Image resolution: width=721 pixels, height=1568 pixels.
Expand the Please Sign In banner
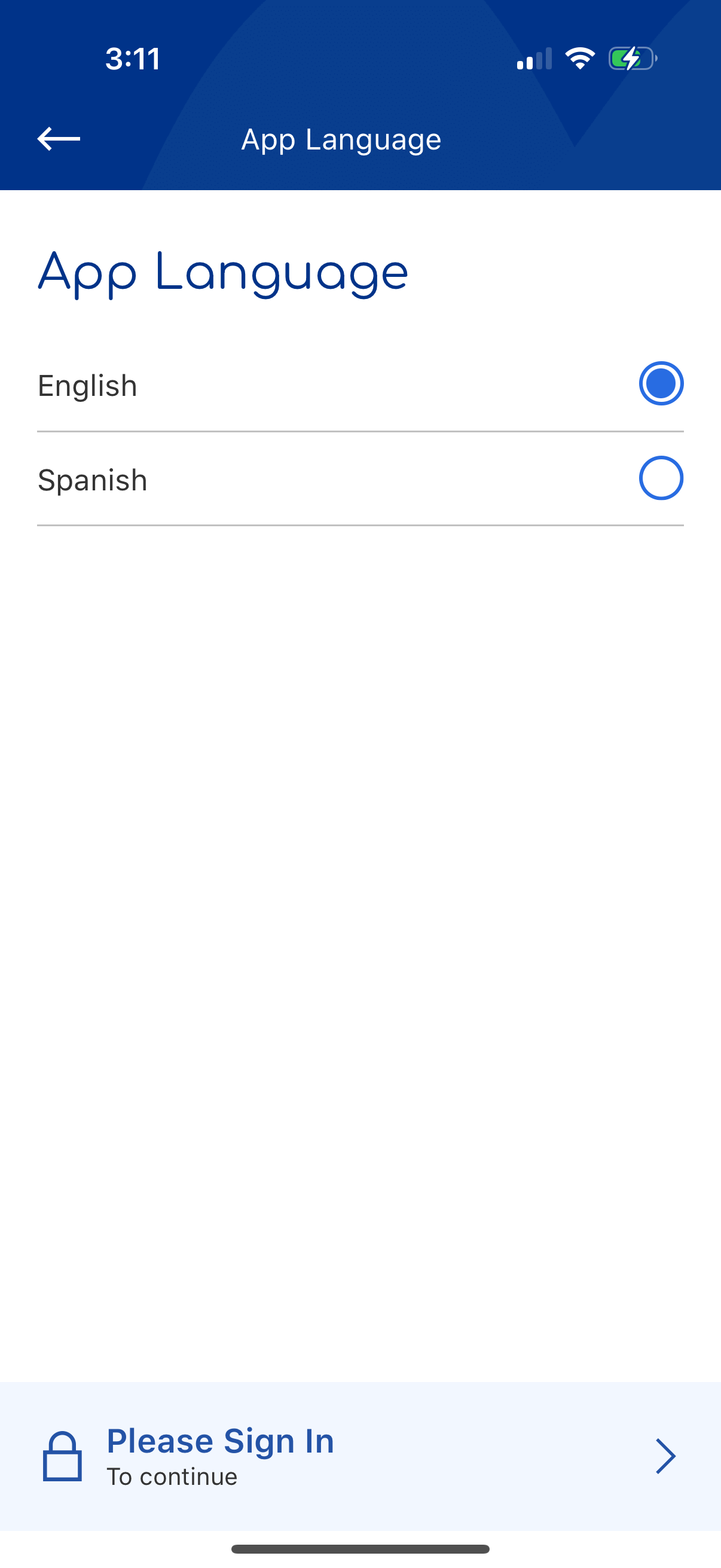360,1457
